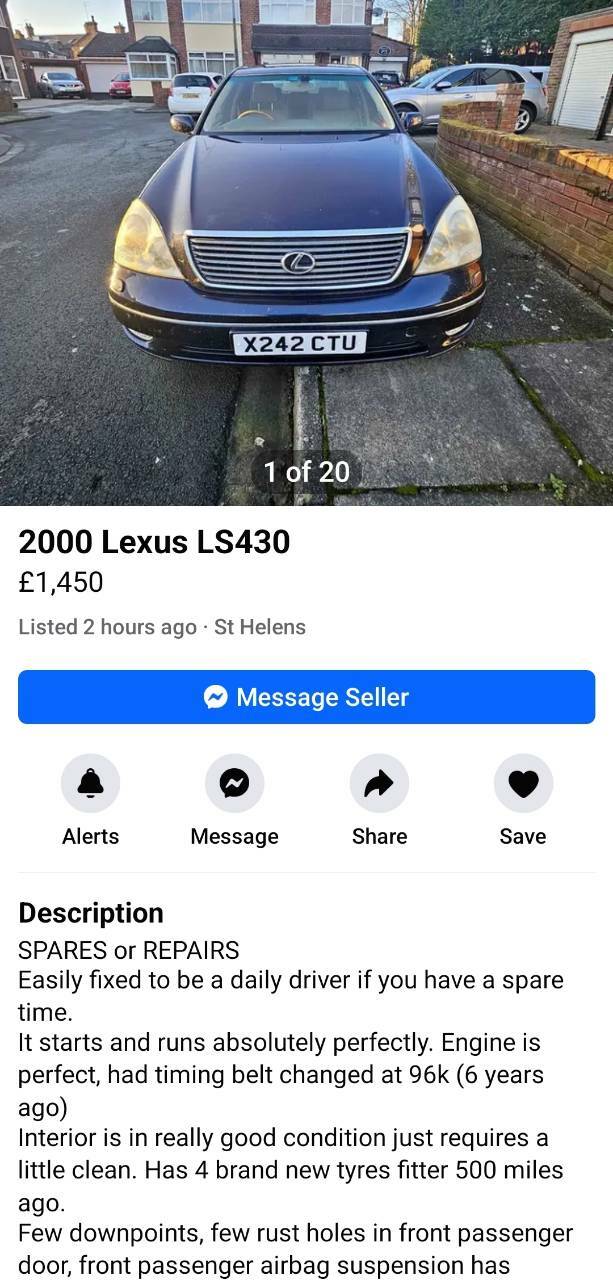Share this Lexus LS430 listing

pyautogui.click(x=379, y=783)
